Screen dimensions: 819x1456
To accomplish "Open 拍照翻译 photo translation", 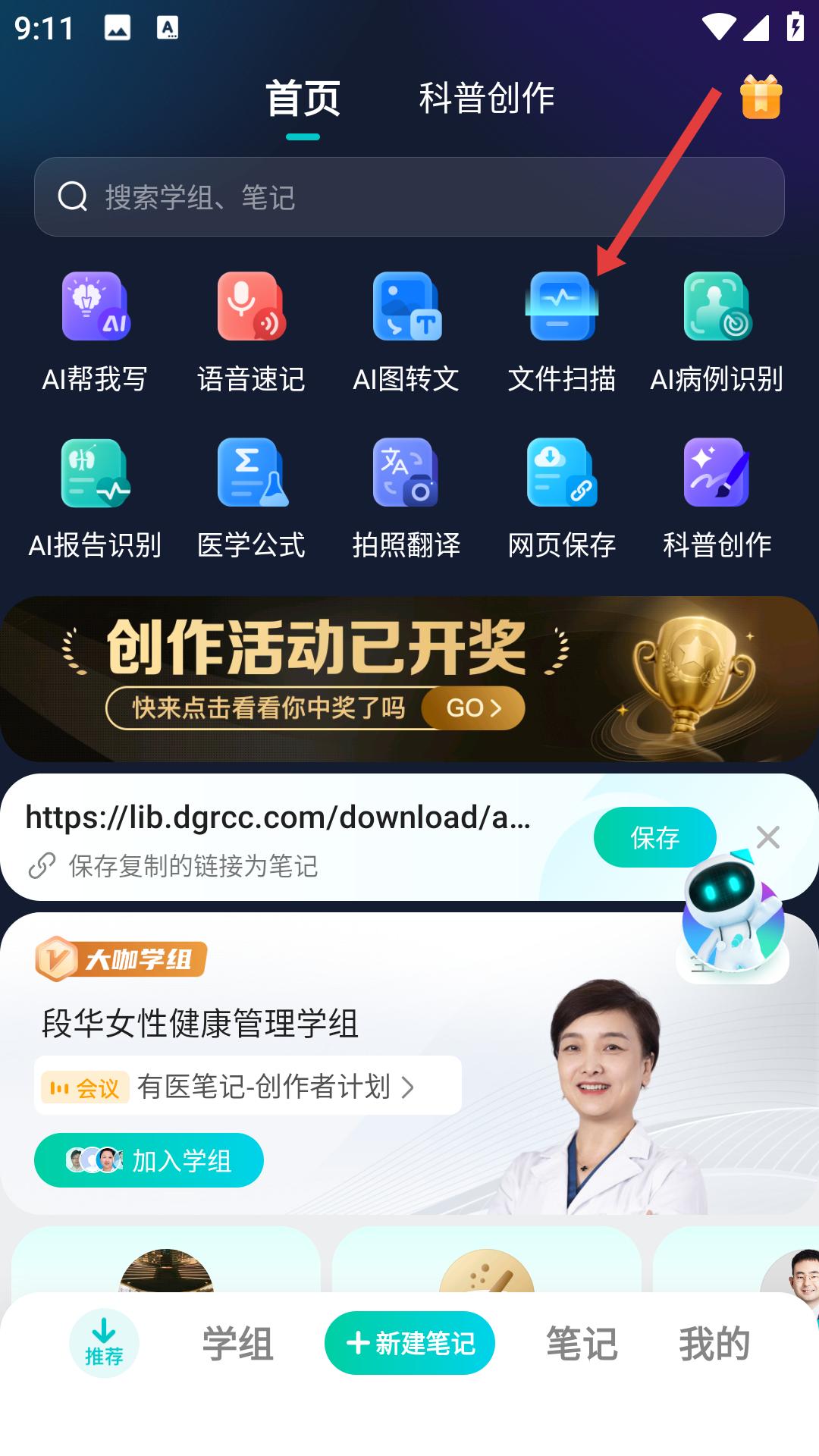I will tap(406, 498).
